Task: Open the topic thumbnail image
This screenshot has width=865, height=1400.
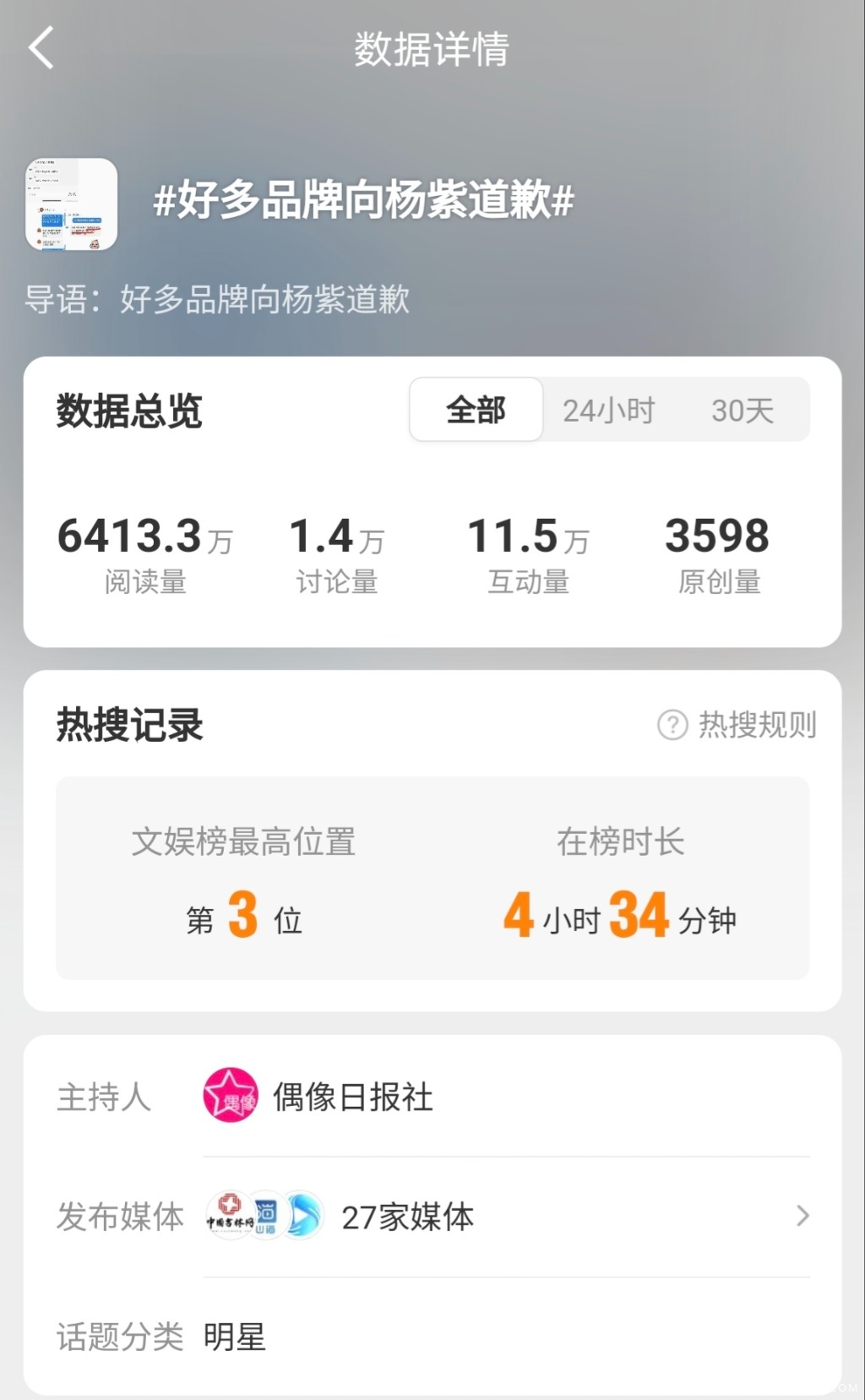Action: point(72,204)
